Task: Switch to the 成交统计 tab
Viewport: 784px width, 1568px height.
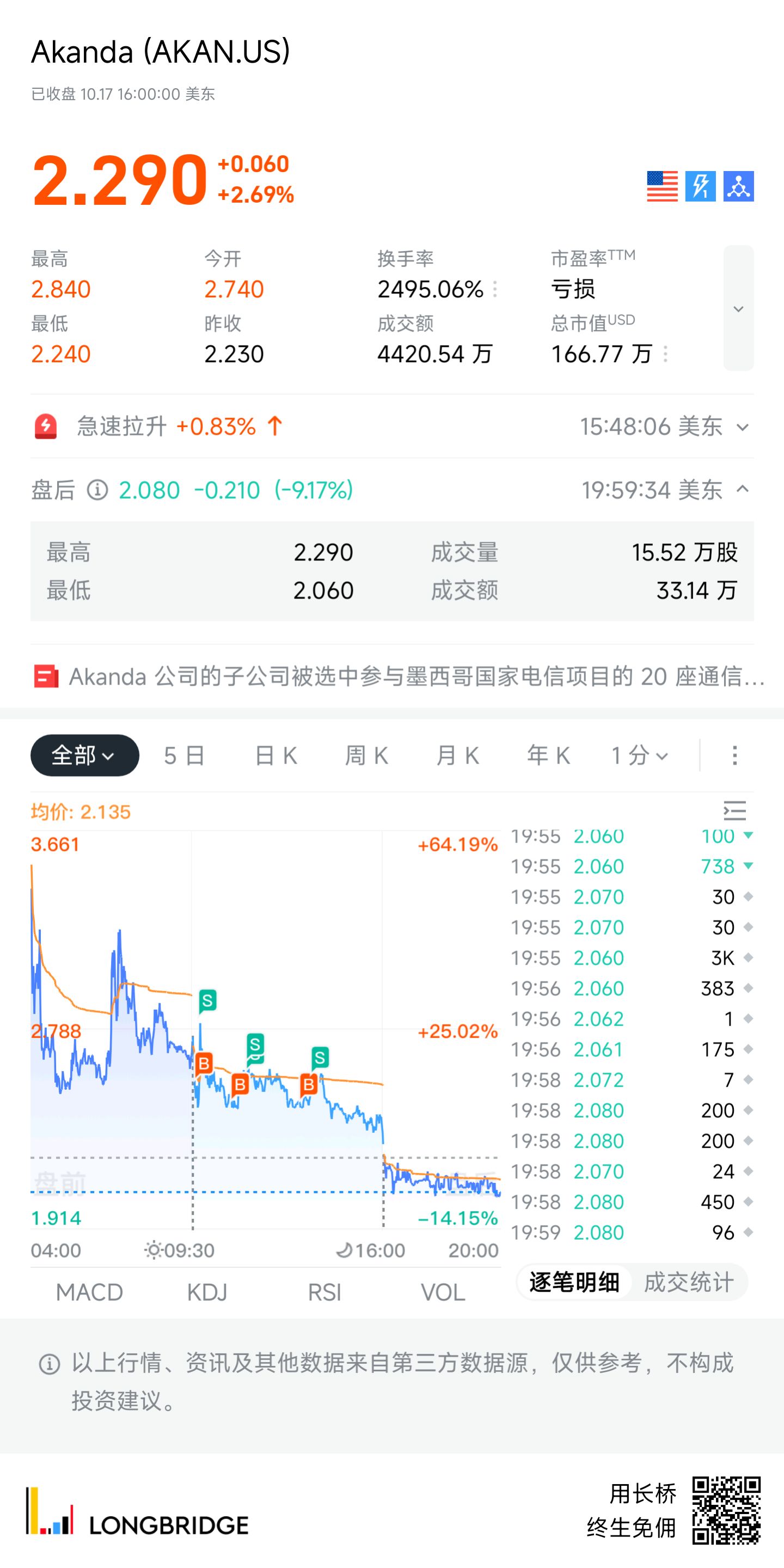Action: (x=688, y=1282)
